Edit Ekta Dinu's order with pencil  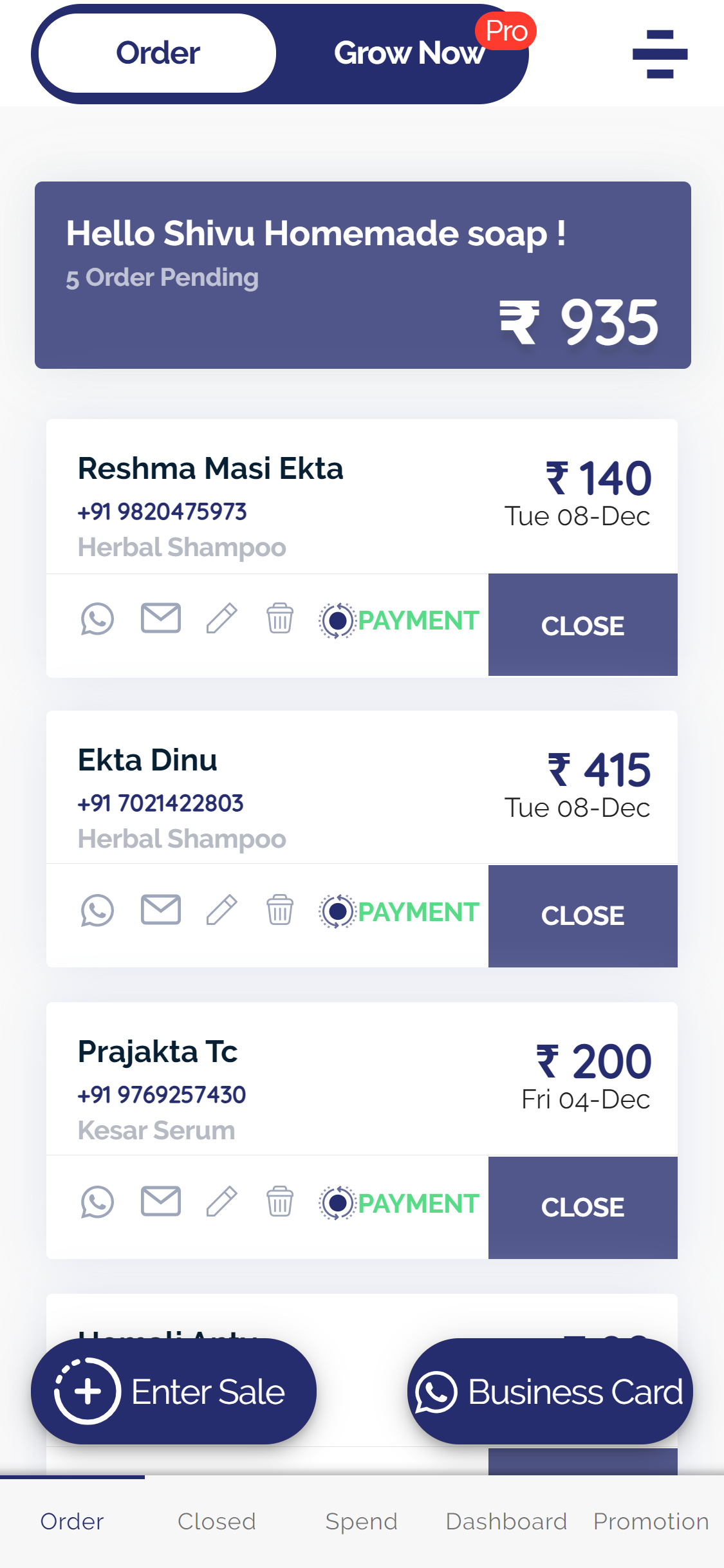pyautogui.click(x=222, y=911)
